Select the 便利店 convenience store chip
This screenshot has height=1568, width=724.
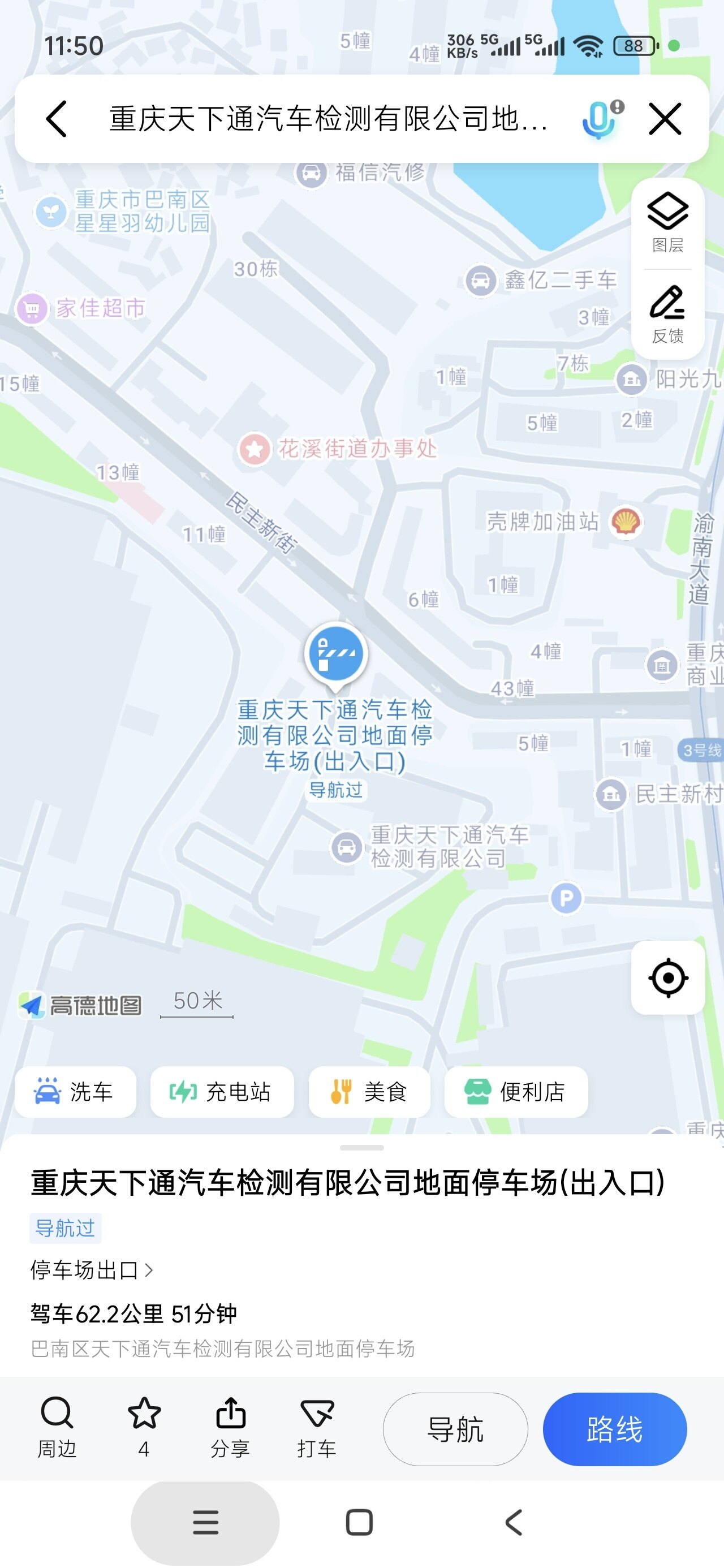[x=516, y=1091]
